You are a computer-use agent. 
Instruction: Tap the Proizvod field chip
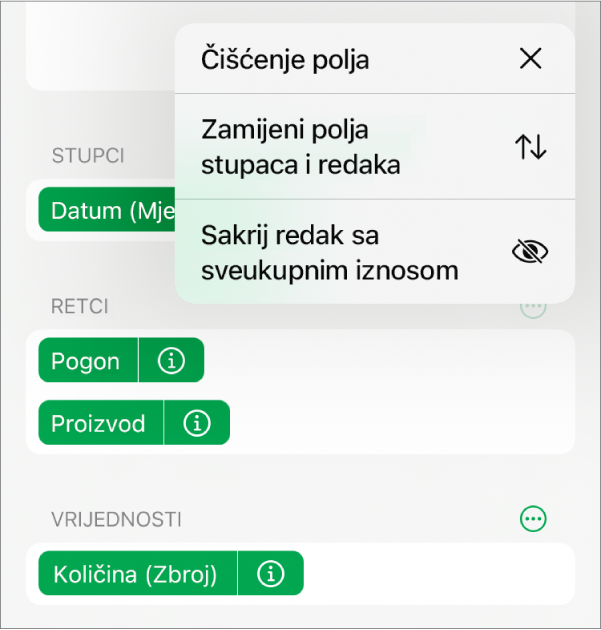click(x=99, y=423)
